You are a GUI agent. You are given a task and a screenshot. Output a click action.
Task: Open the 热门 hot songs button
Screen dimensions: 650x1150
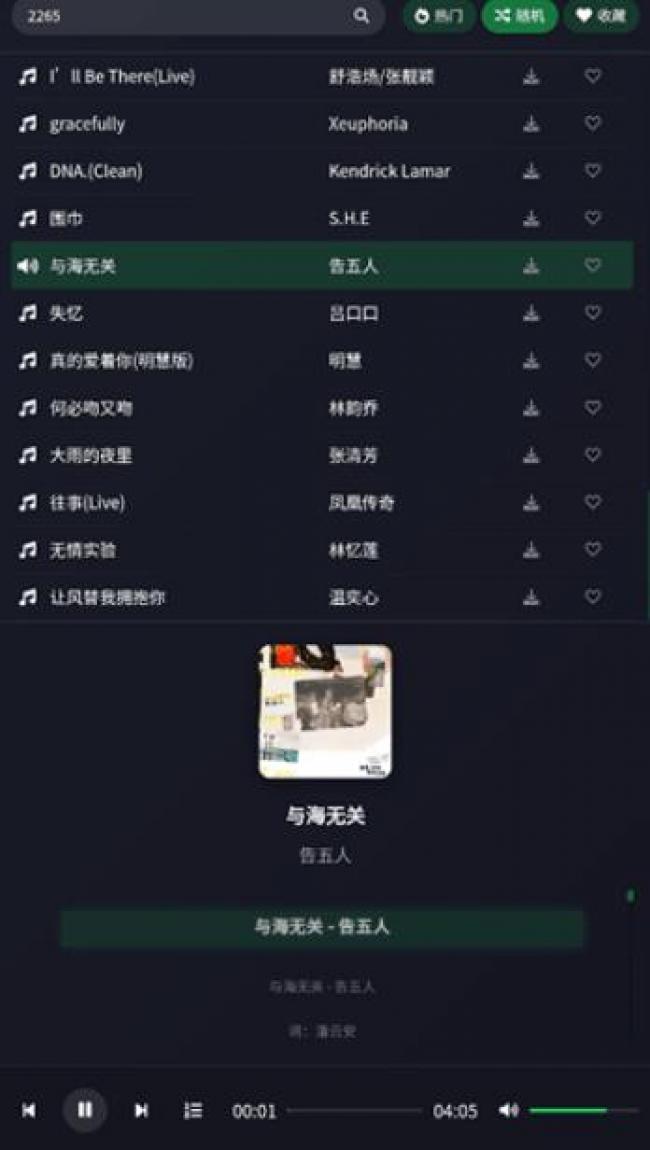439,16
